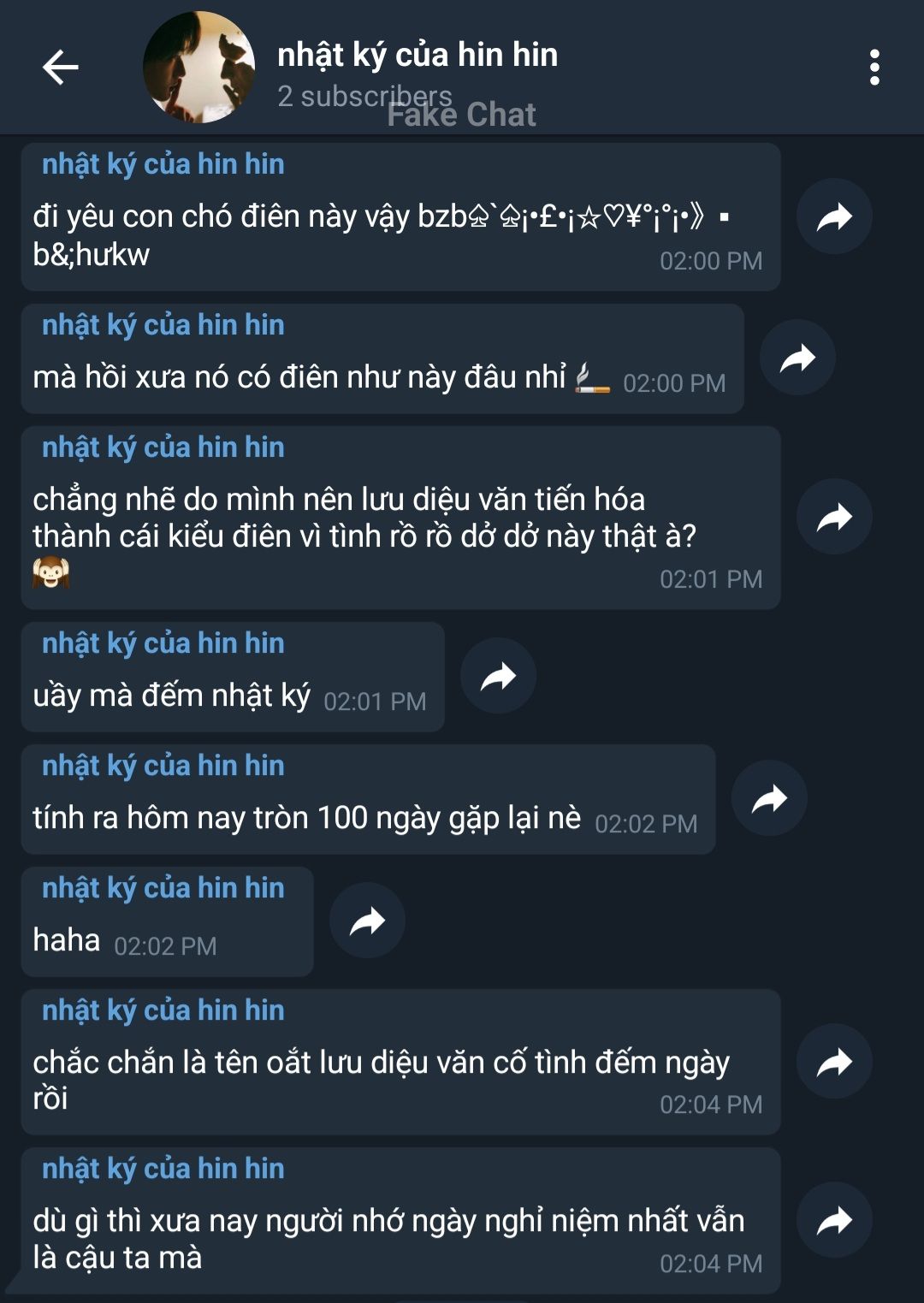The width and height of the screenshot is (924, 1303).
Task: Open channel info for nhật ký của hin hin
Action: pos(418,55)
